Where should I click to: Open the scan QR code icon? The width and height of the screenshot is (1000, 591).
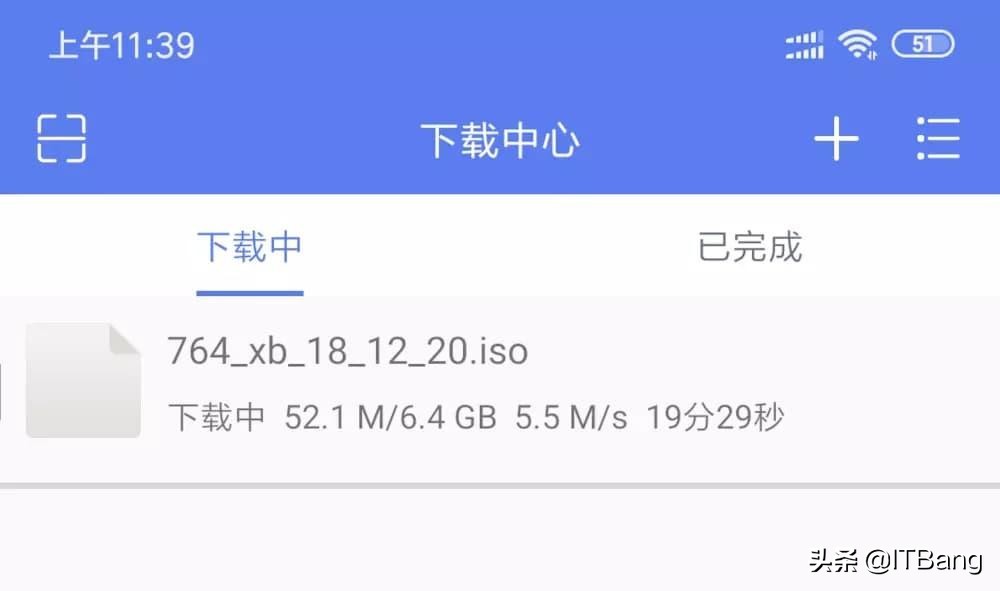pos(61,138)
